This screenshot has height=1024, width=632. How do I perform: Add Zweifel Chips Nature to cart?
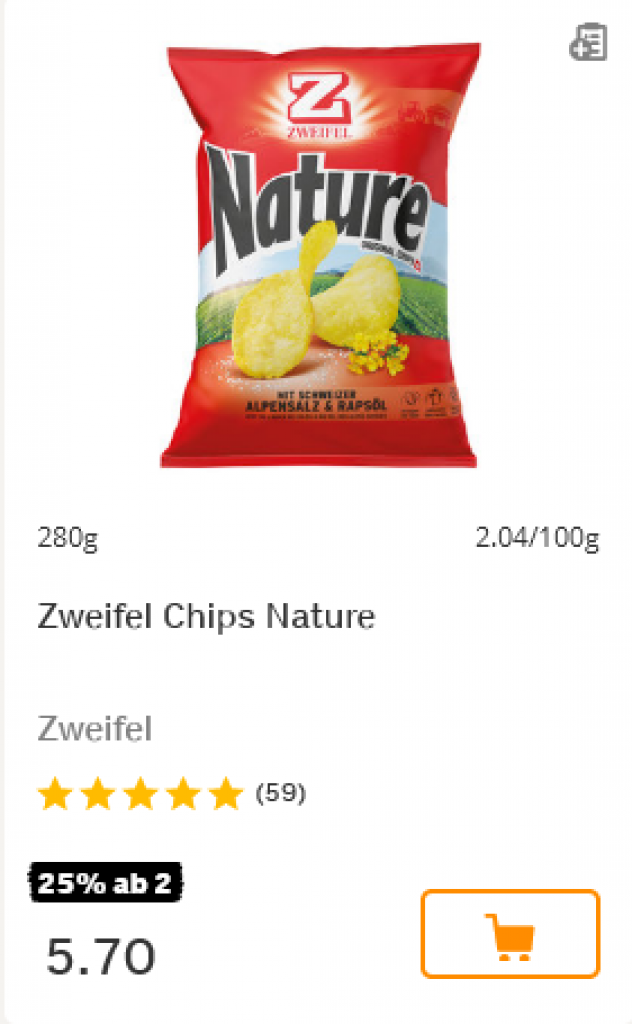(x=510, y=933)
